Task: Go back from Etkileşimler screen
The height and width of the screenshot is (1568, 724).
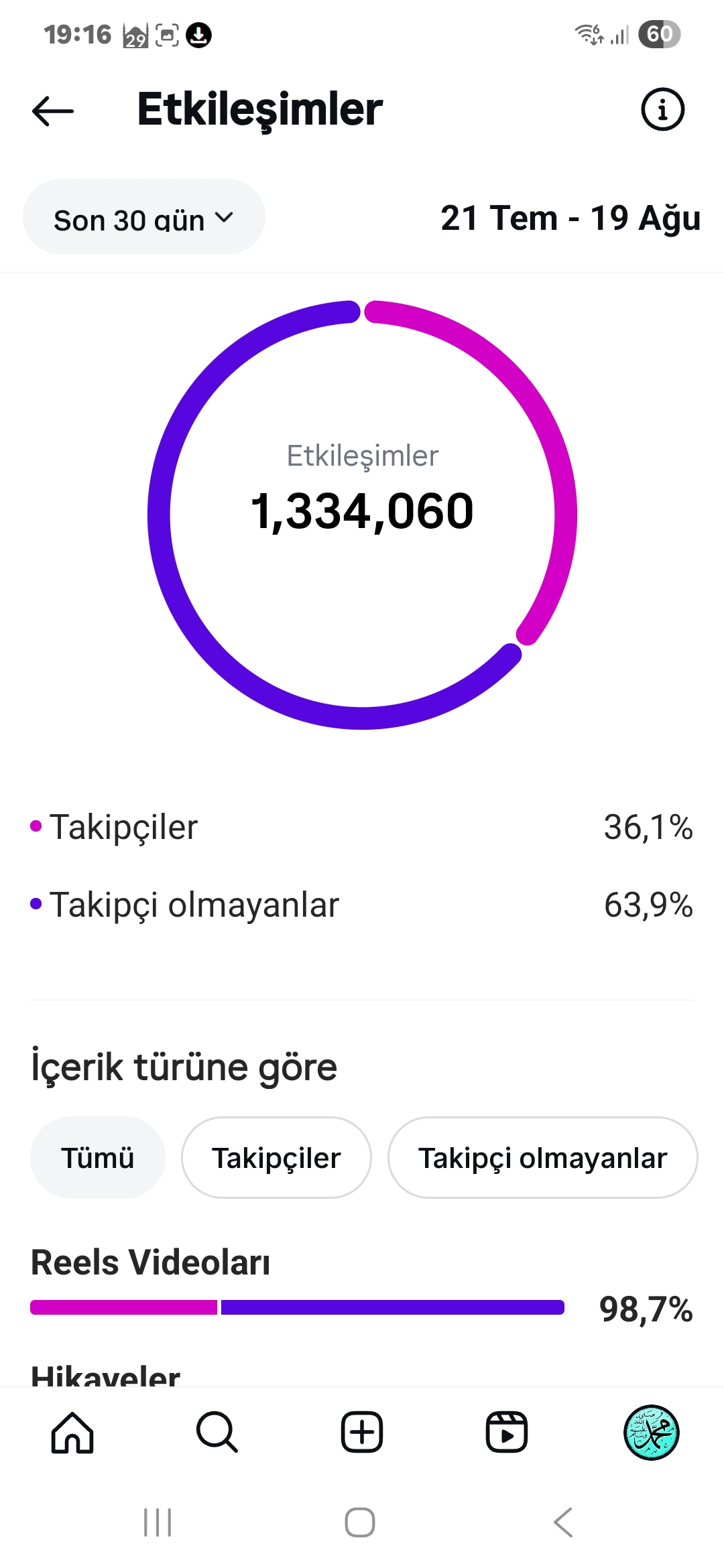Action: coord(53,111)
